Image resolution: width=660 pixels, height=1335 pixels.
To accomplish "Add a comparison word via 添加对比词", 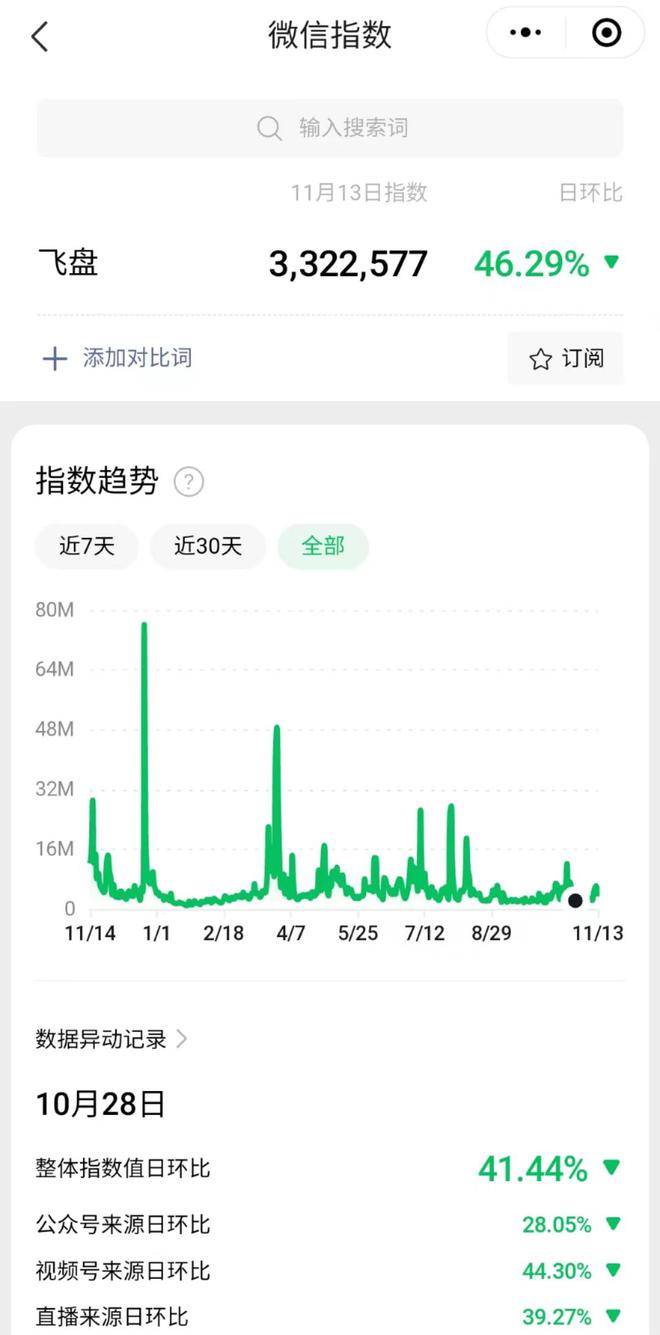I will pyautogui.click(x=117, y=358).
